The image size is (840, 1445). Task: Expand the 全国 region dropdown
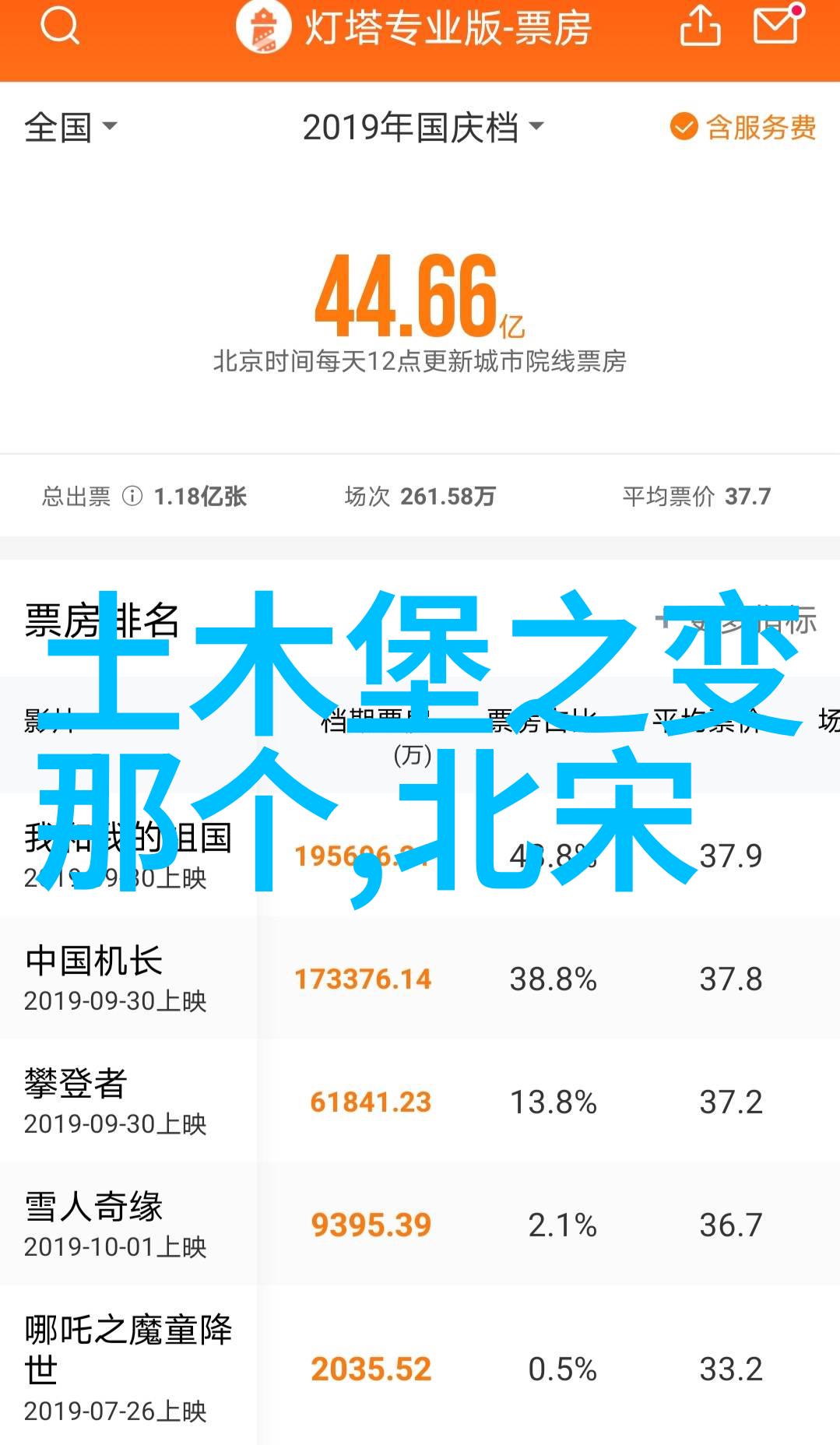click(70, 128)
